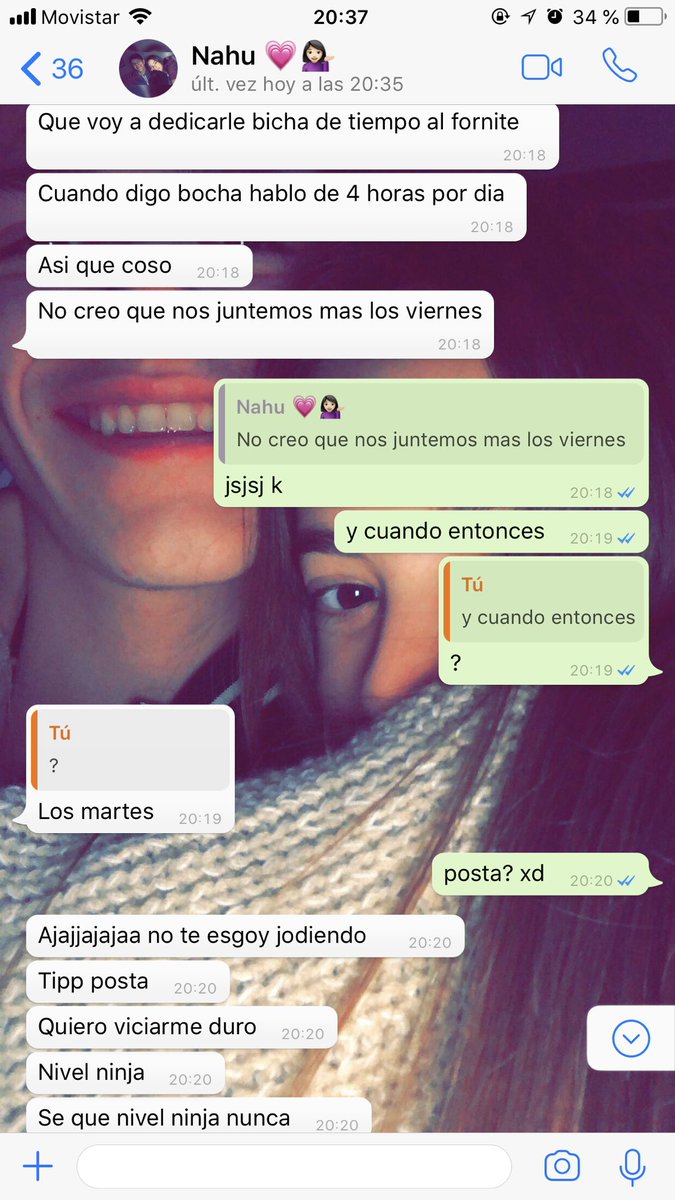This screenshot has width=675, height=1200.
Task: Start a voice call with Nahu
Action: (x=619, y=67)
